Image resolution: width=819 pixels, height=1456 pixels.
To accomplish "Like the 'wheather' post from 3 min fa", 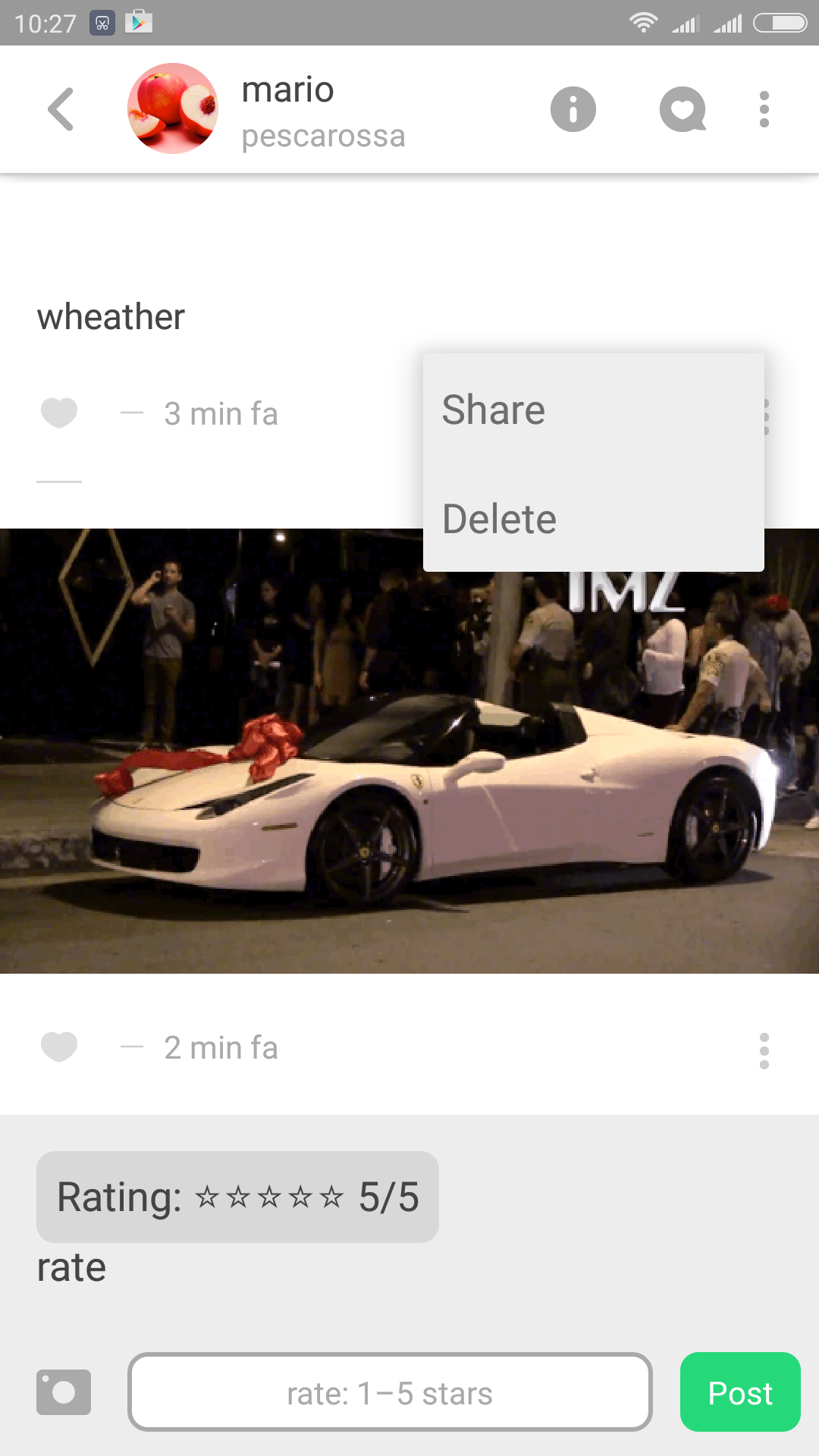I will coord(59,413).
